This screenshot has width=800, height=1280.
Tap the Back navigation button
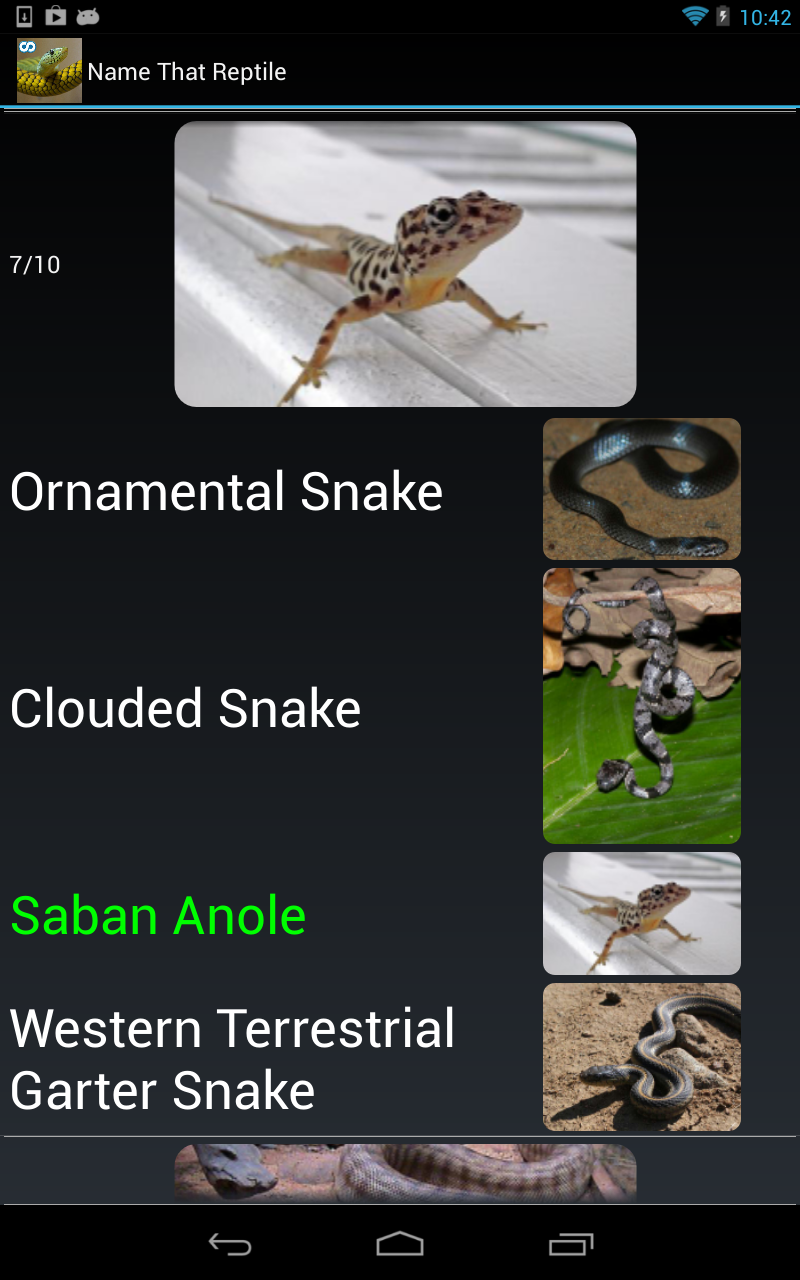pyautogui.click(x=229, y=1245)
